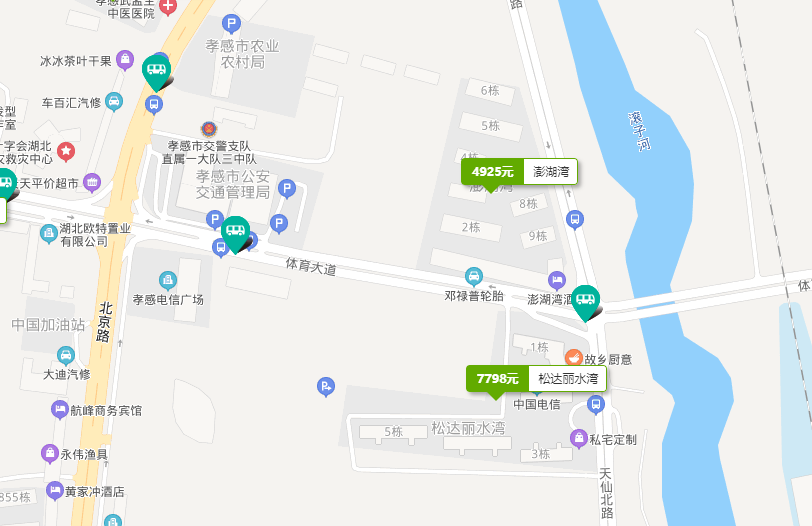
Task: Tap the green bus marker beside 冰冰茶叶干果
Action: point(156,70)
